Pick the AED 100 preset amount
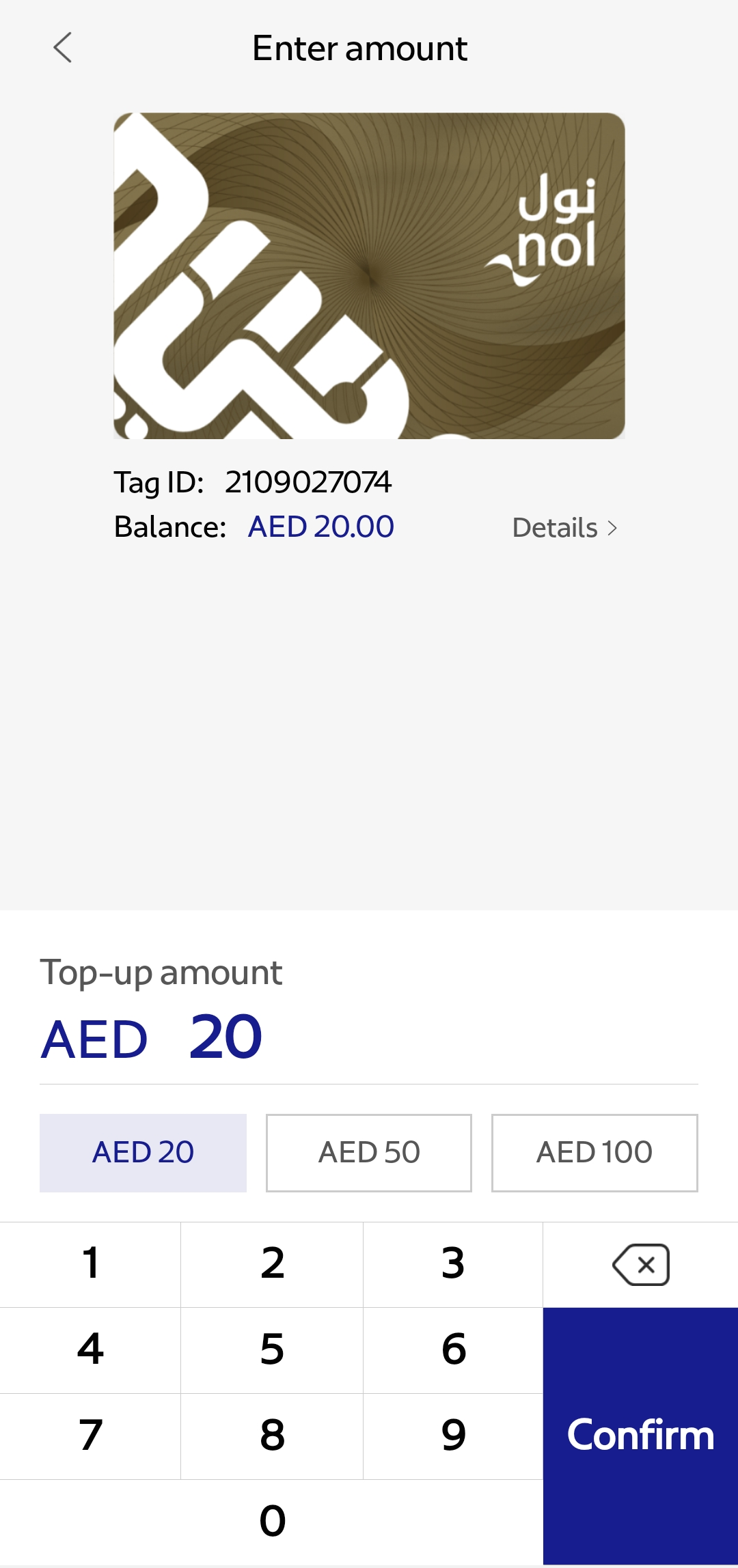738x1568 pixels. [594, 1153]
